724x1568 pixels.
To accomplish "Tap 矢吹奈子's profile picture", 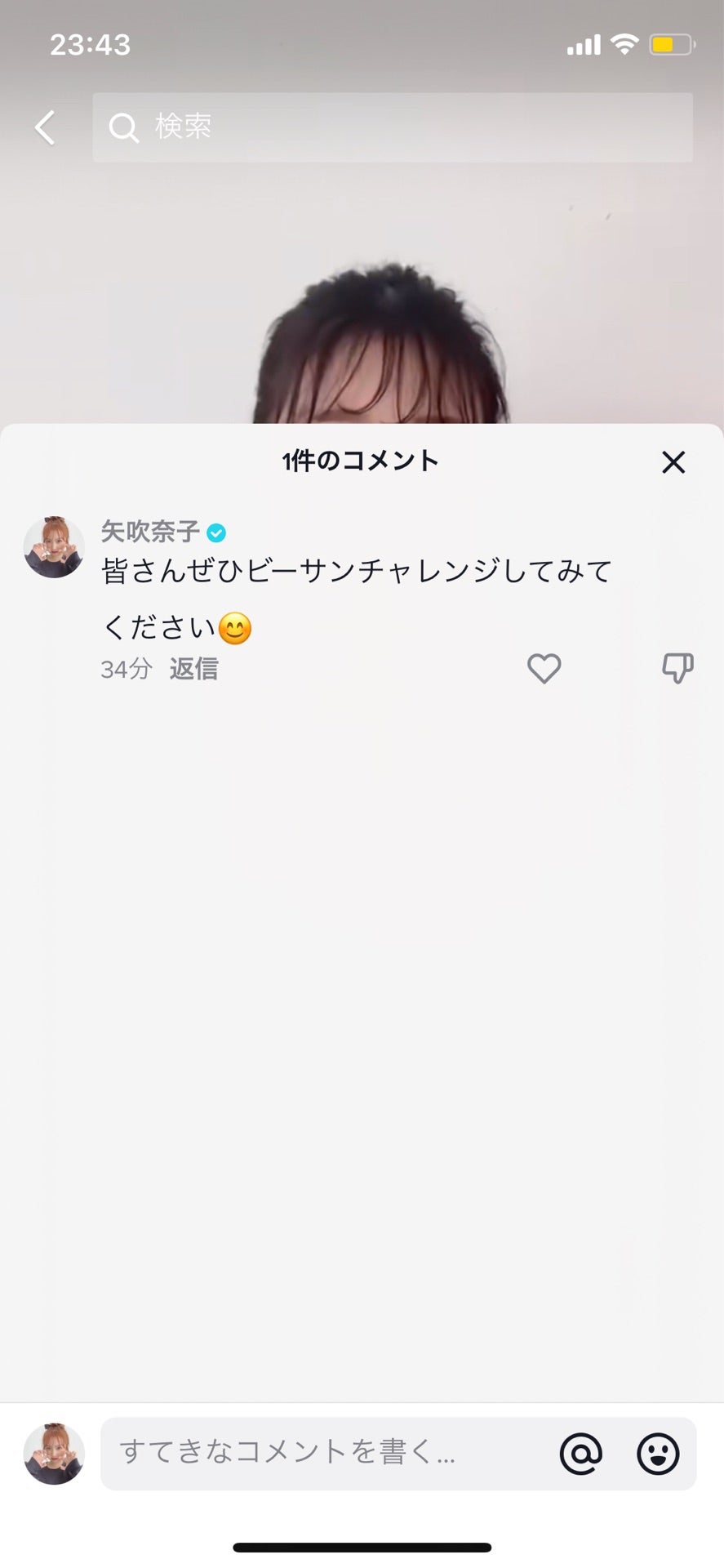I will click(53, 540).
